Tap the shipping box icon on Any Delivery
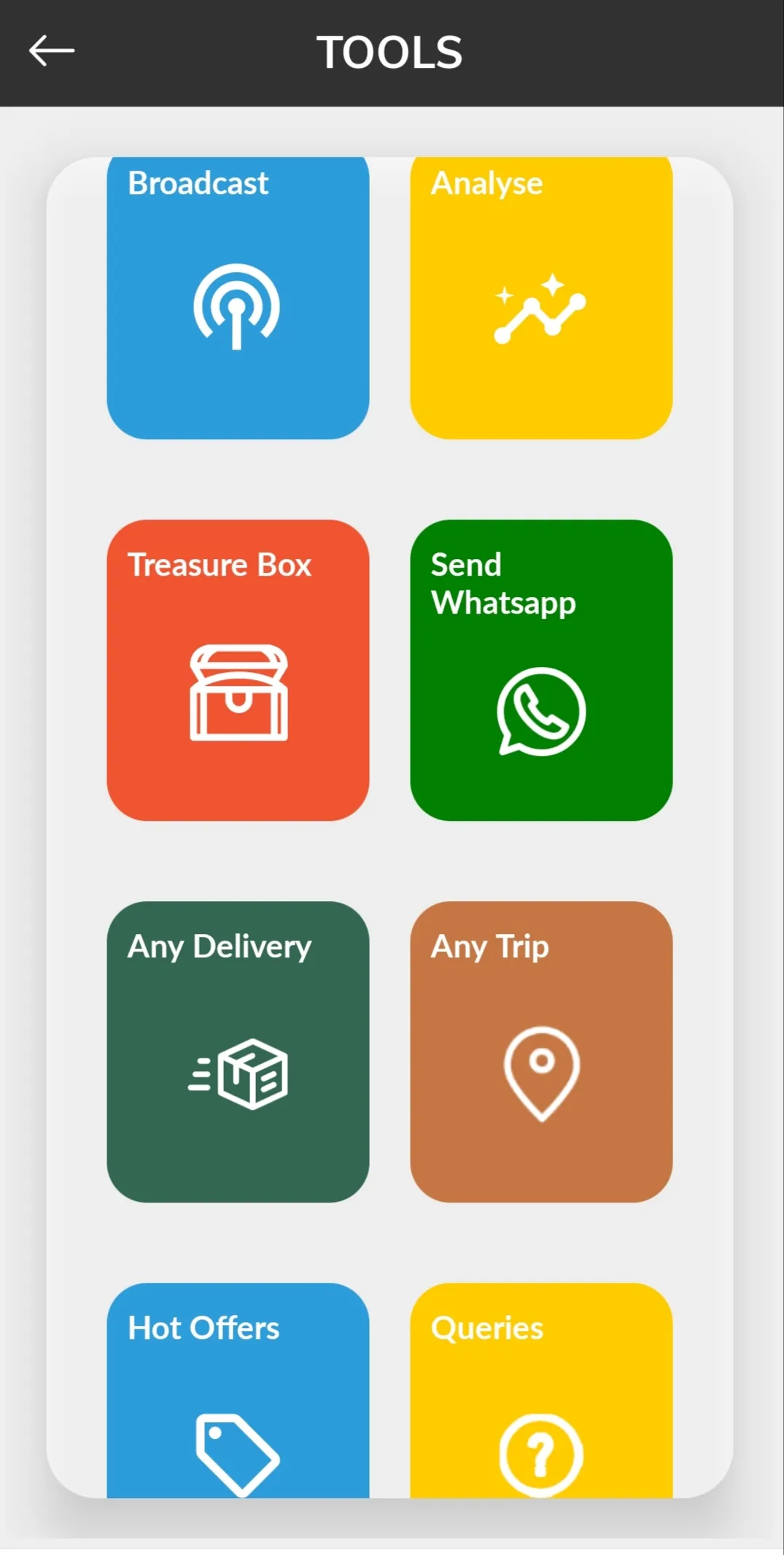This screenshot has width=784, height=1555. (x=238, y=1073)
